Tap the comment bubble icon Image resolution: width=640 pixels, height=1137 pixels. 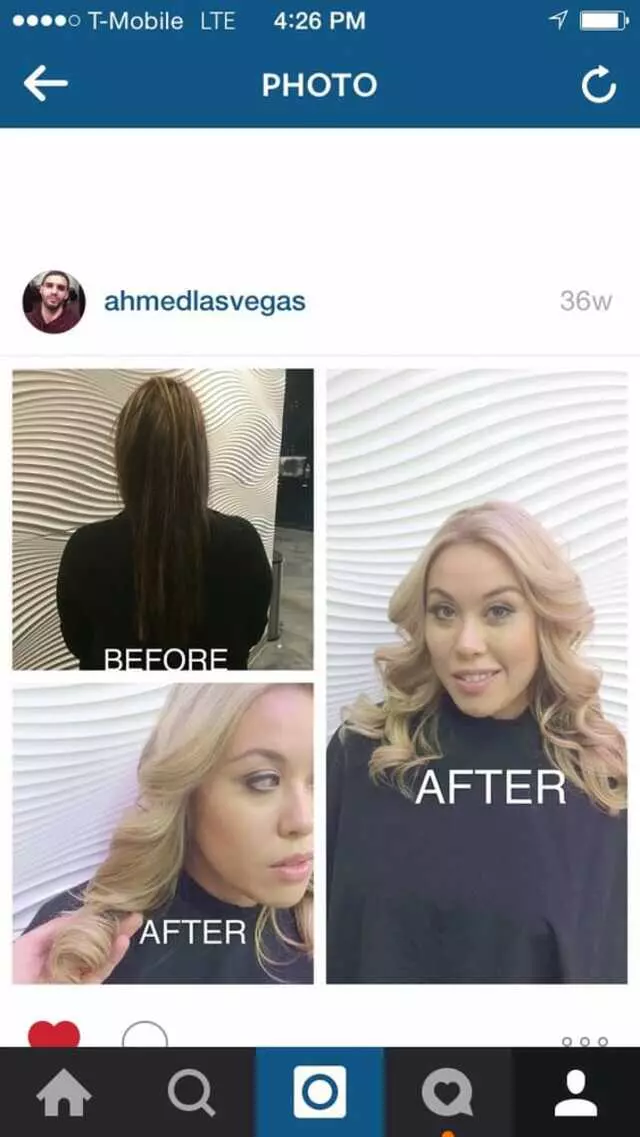pos(145,1036)
